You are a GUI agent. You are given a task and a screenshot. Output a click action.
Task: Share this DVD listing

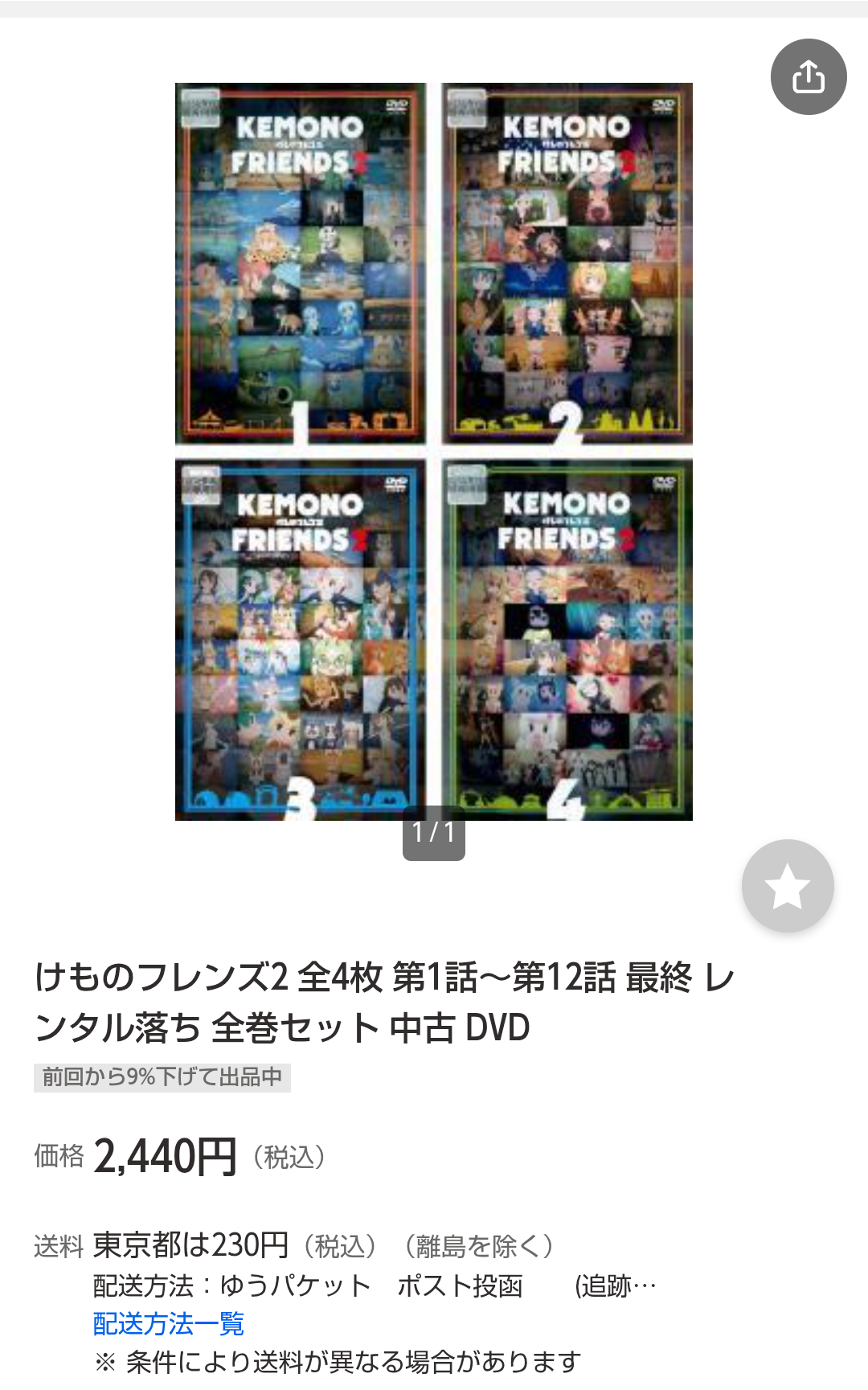click(808, 77)
